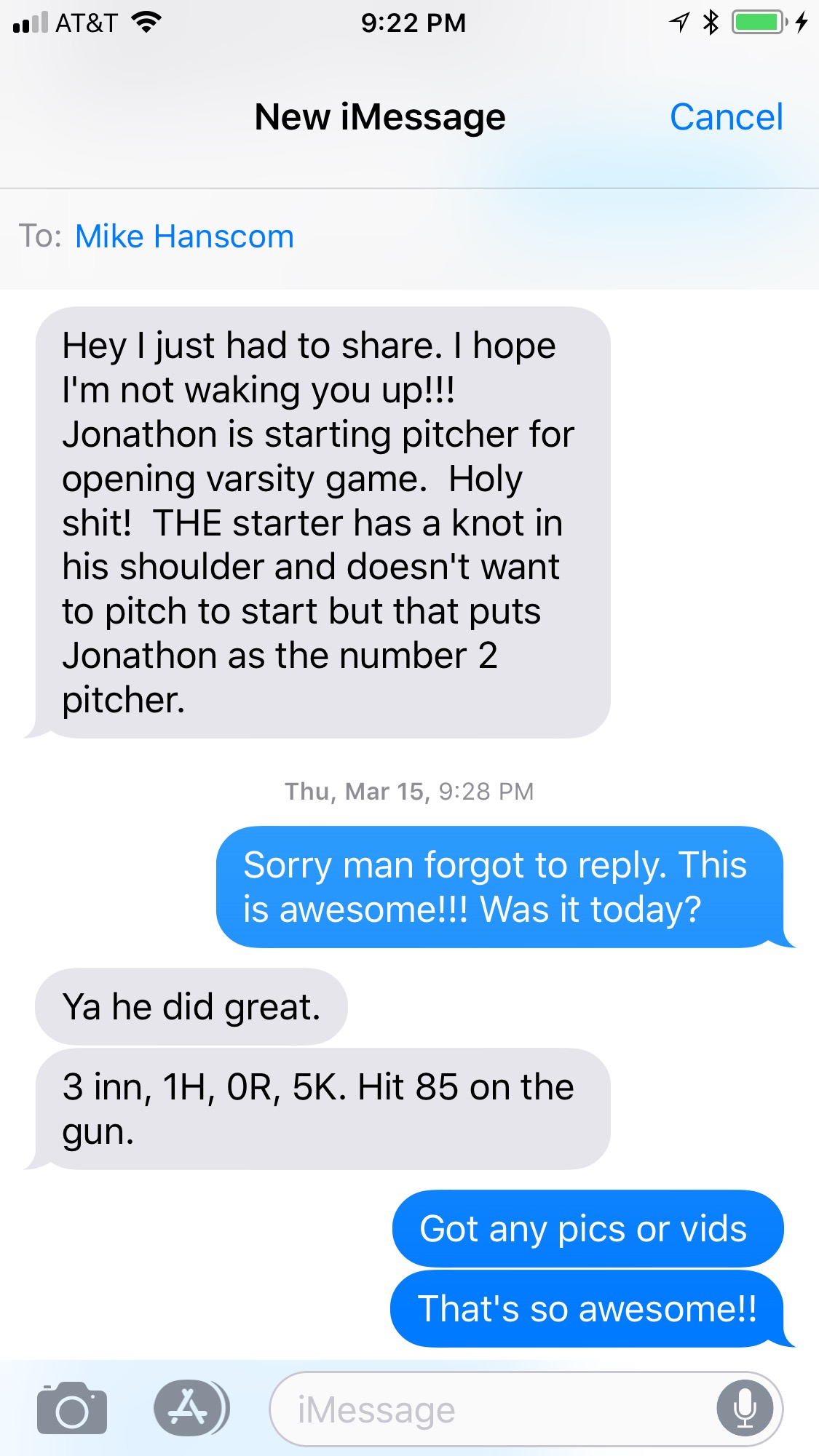This screenshot has width=819, height=1456.
Task: Open the App Store apps drawer
Action: tap(191, 1408)
